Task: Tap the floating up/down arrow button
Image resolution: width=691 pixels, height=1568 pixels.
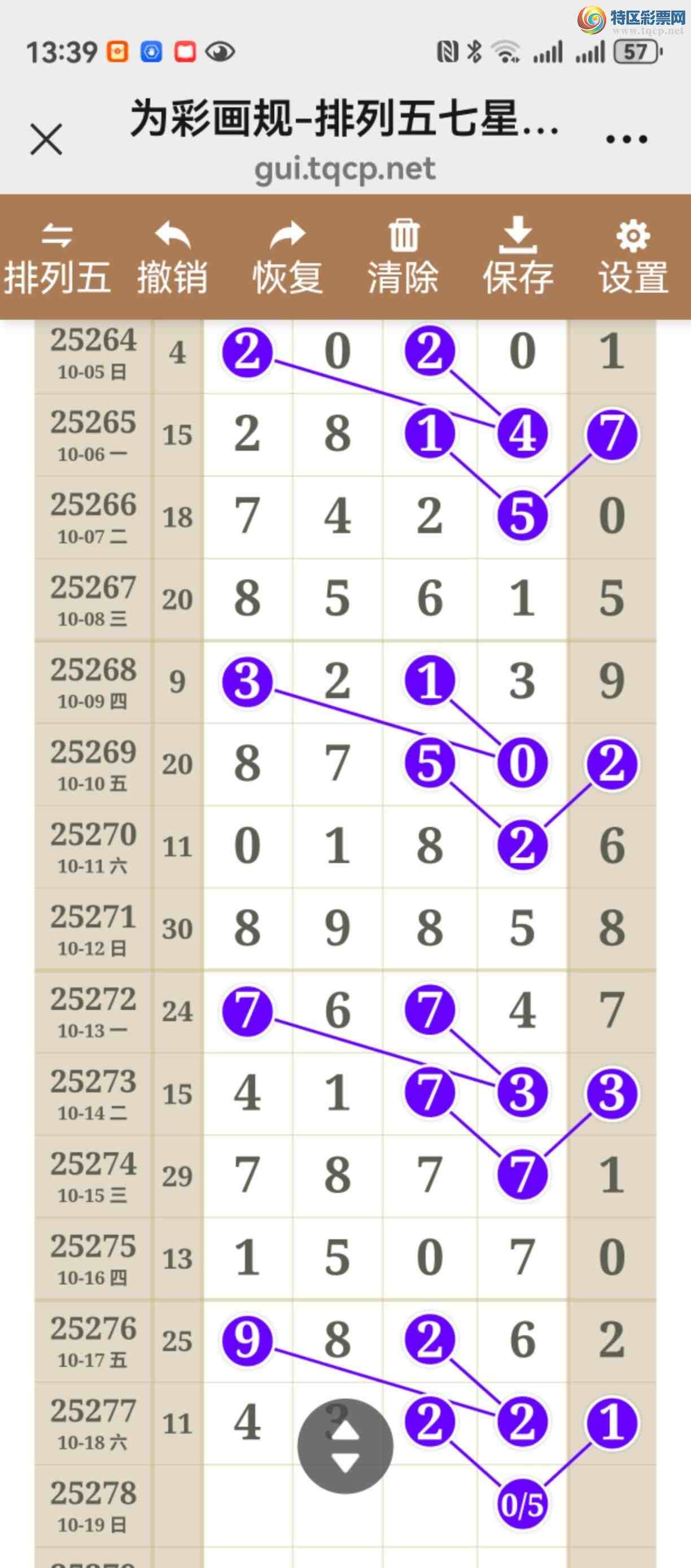Action: tap(345, 1446)
